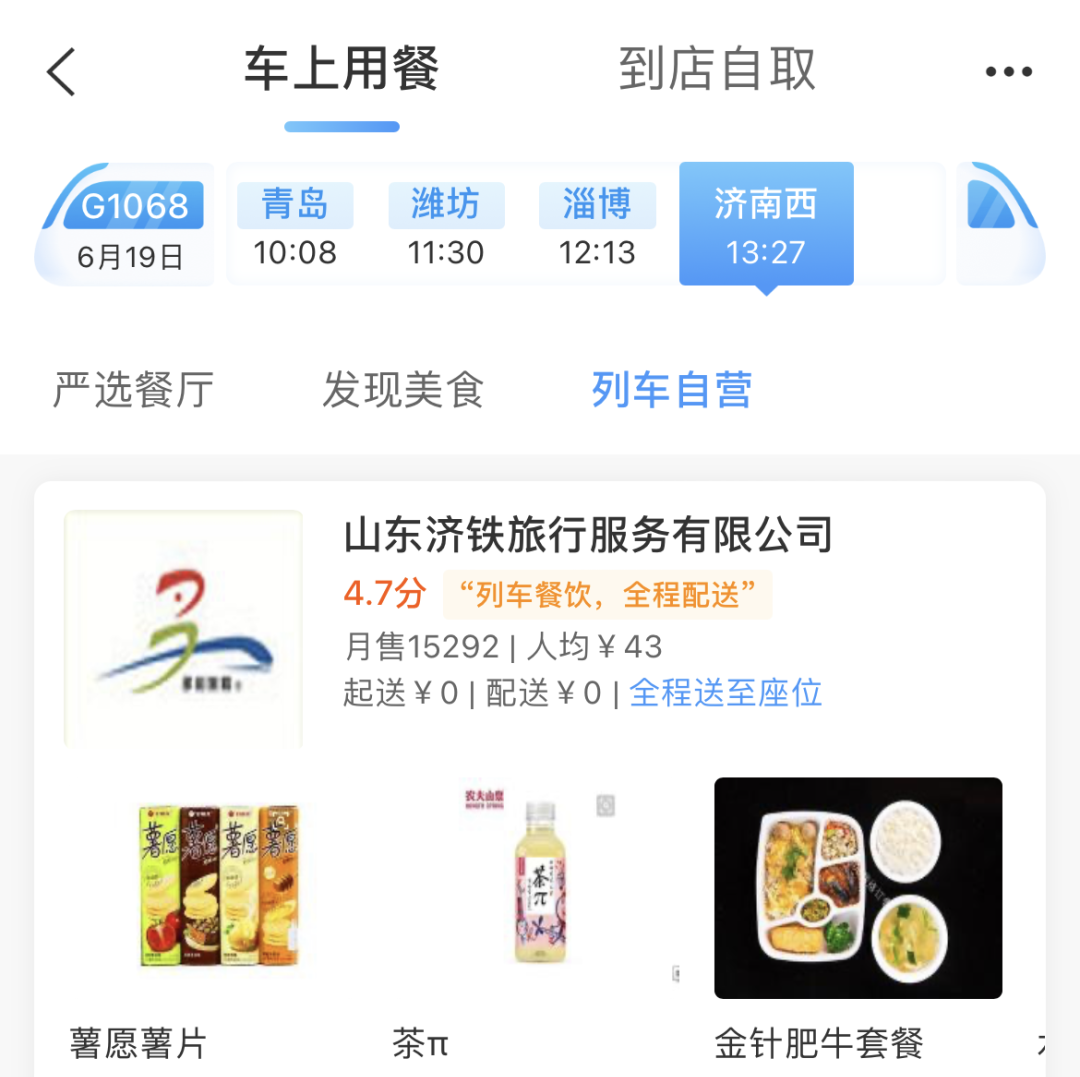View the 薯愿薯片 product

coord(219,887)
